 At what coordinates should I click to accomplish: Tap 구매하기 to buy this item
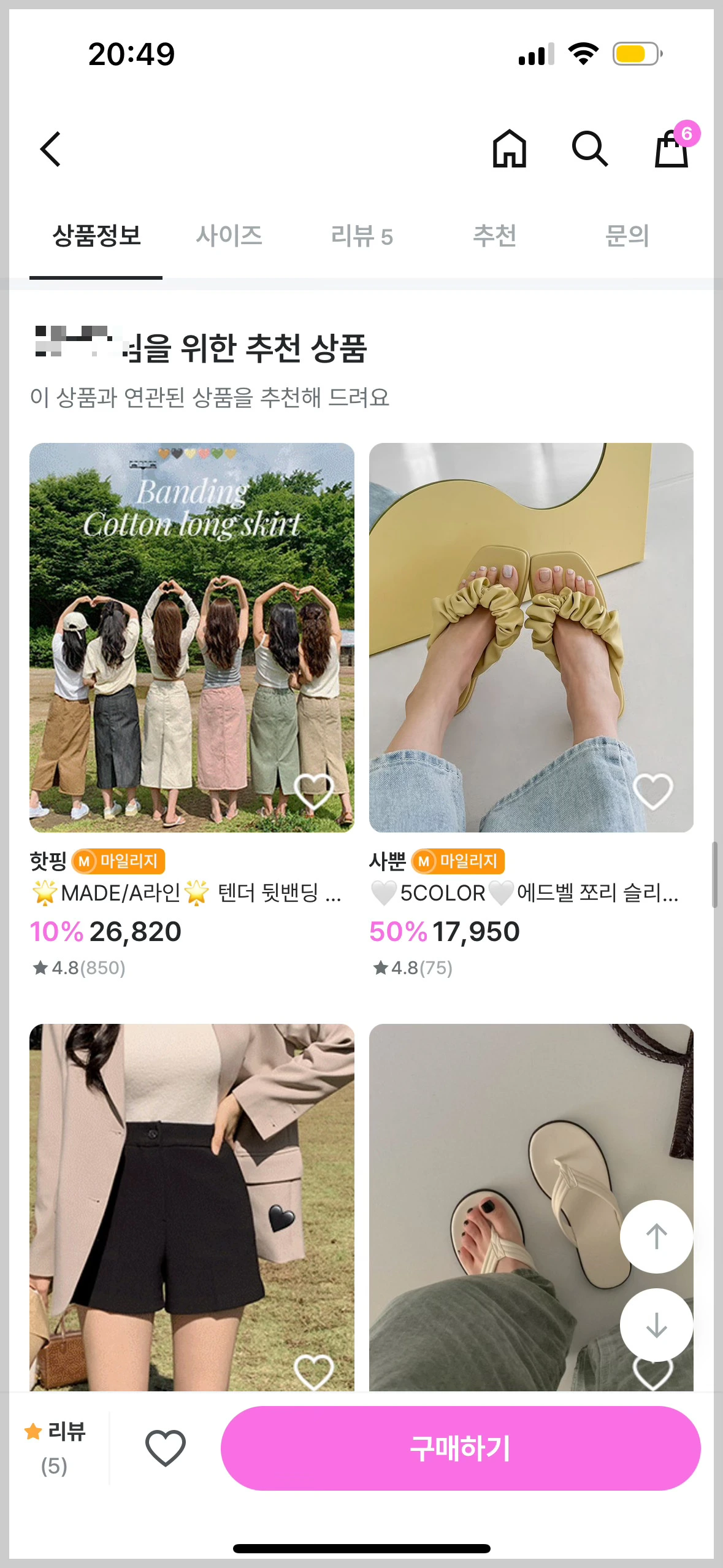pyautogui.click(x=460, y=1448)
